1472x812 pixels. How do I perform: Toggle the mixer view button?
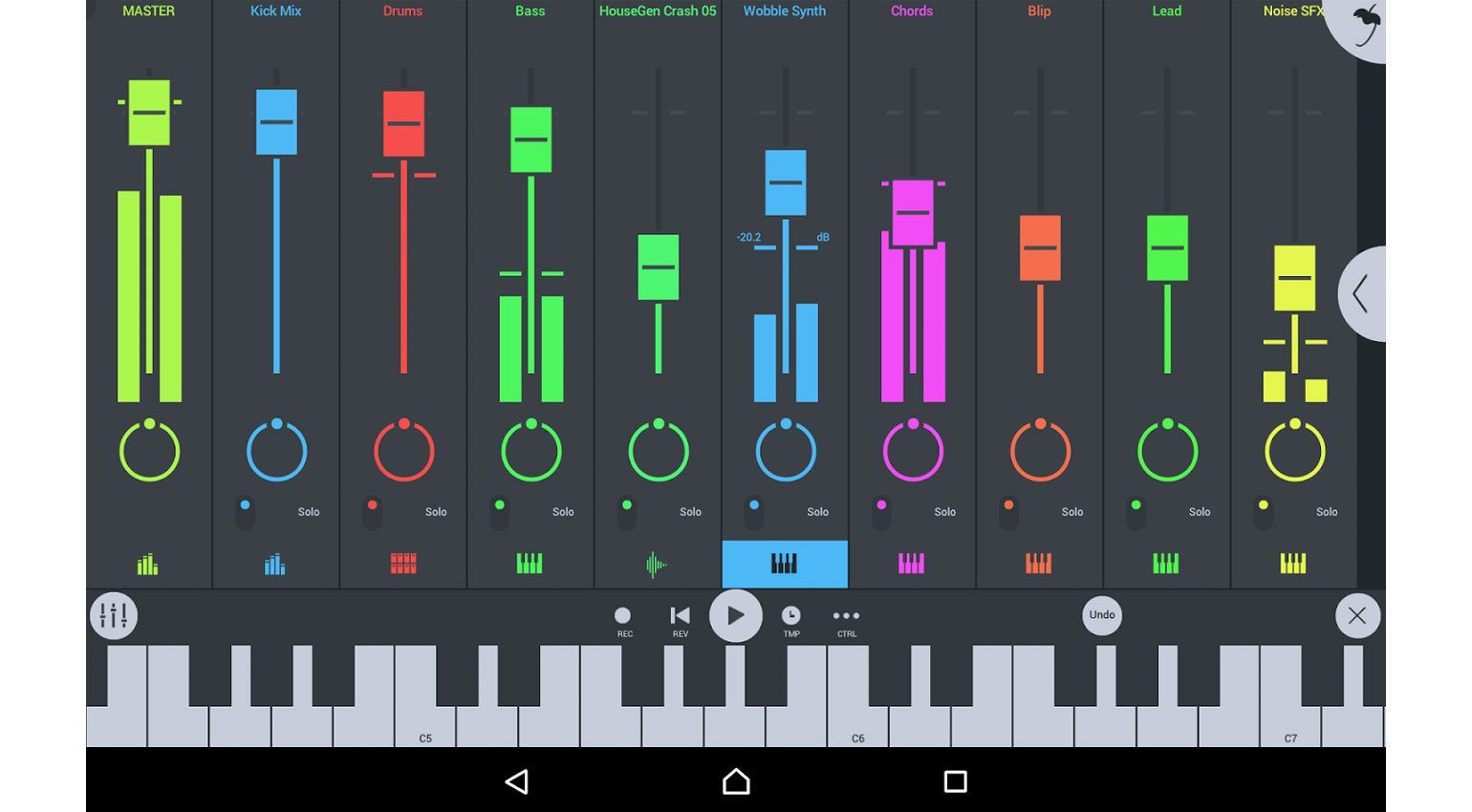(114, 616)
